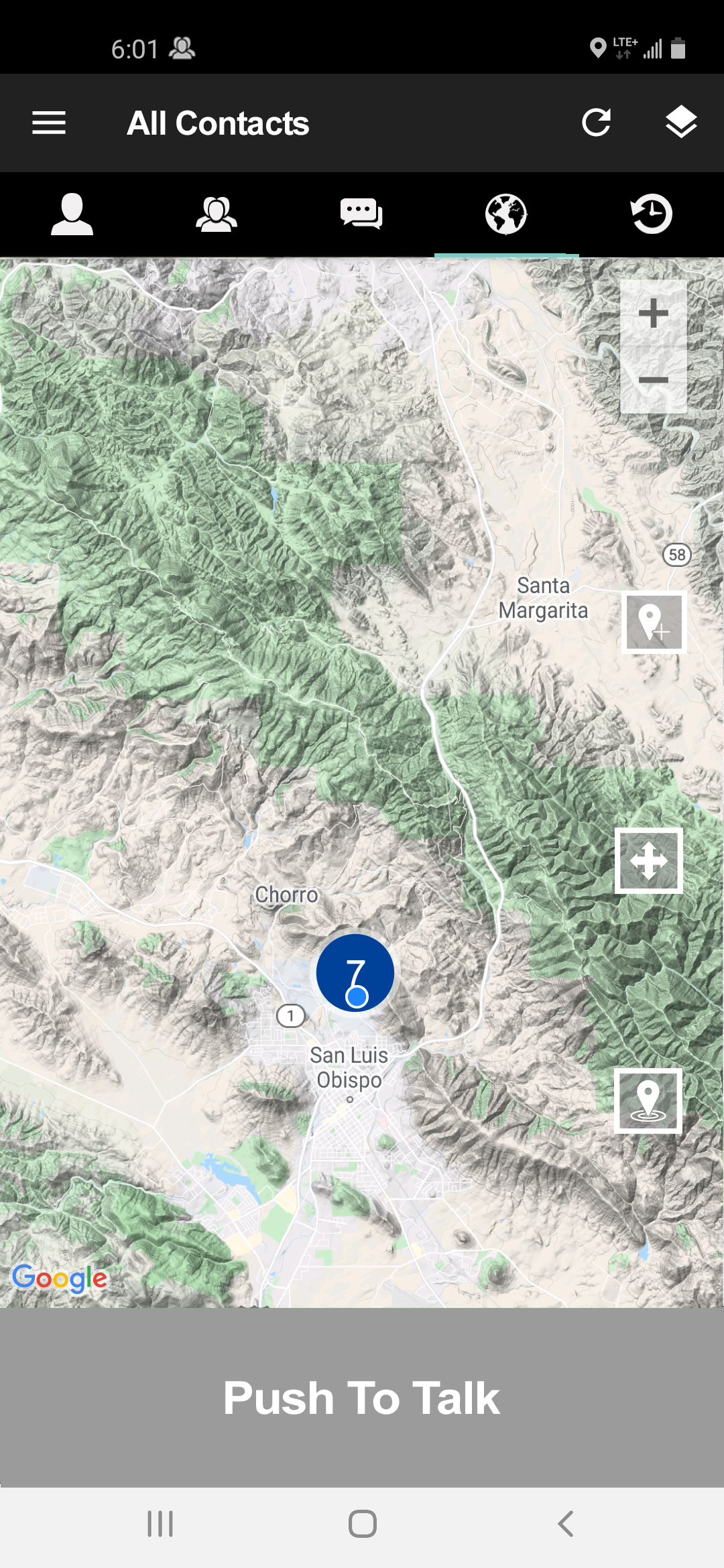The image size is (724, 1568).
Task: Open the map layers selector
Action: 681,123
